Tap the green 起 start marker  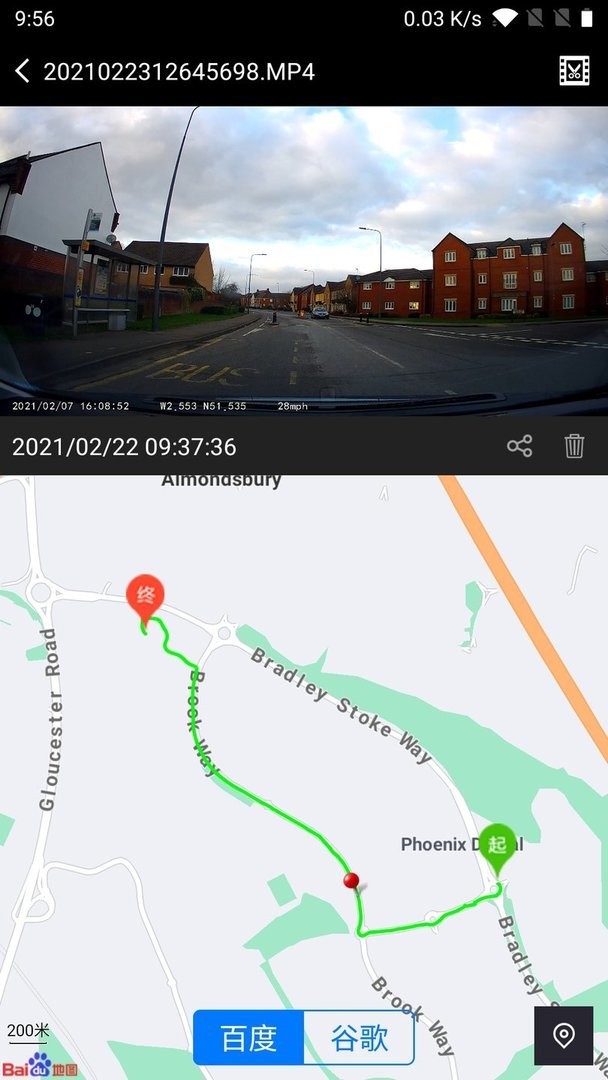point(498,845)
